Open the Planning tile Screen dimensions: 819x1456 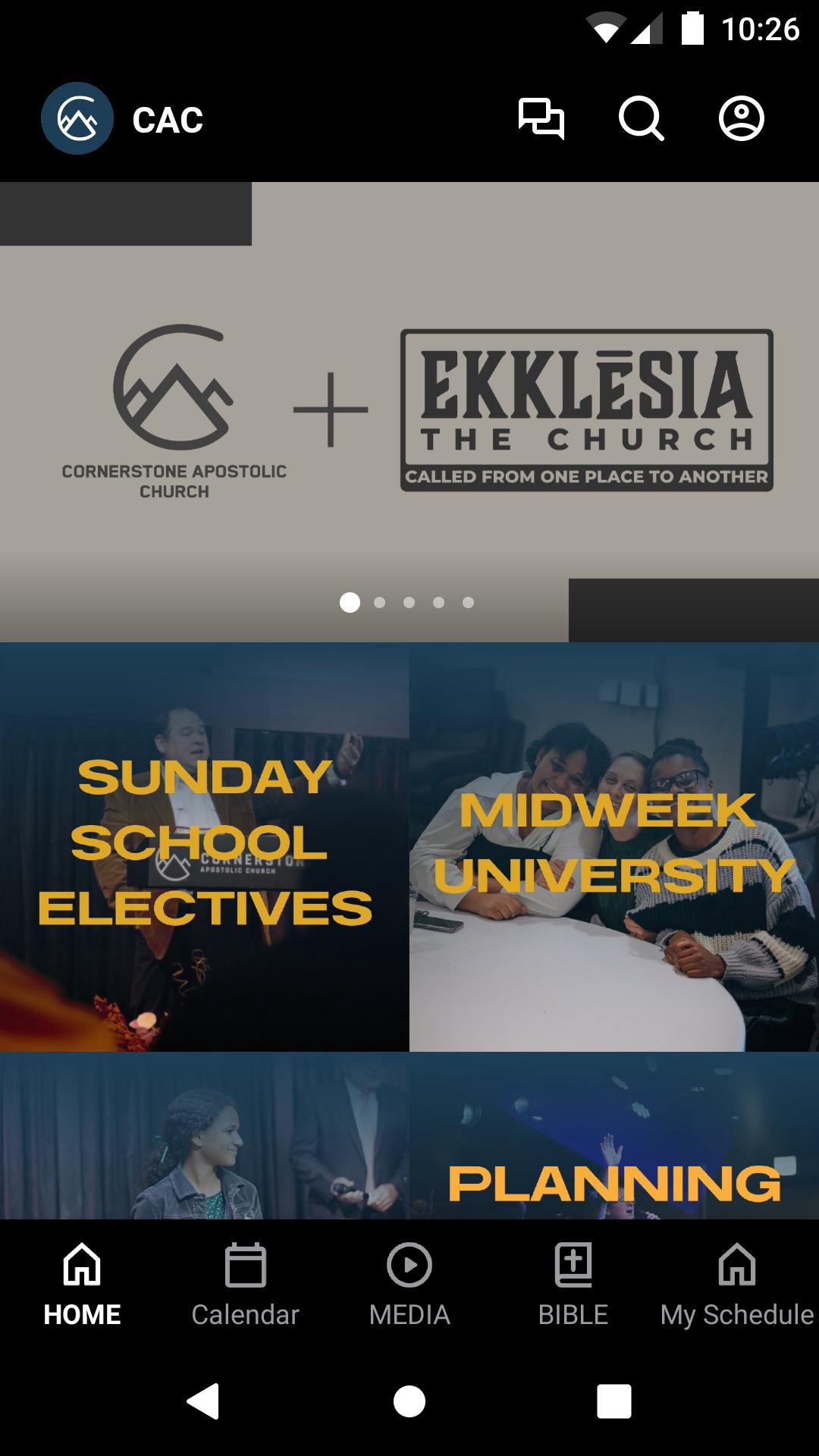[614, 1137]
